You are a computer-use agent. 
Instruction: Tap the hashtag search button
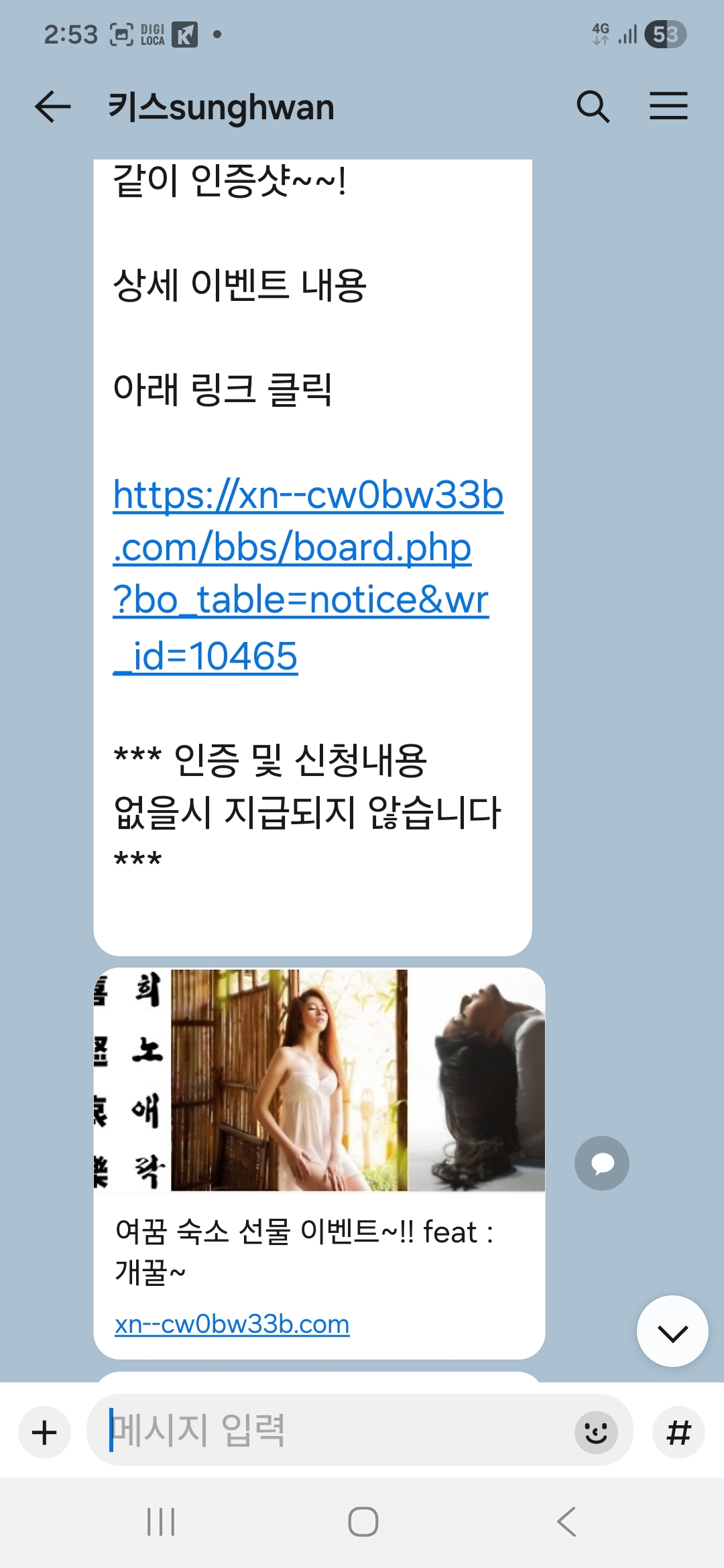pyautogui.click(x=678, y=1433)
